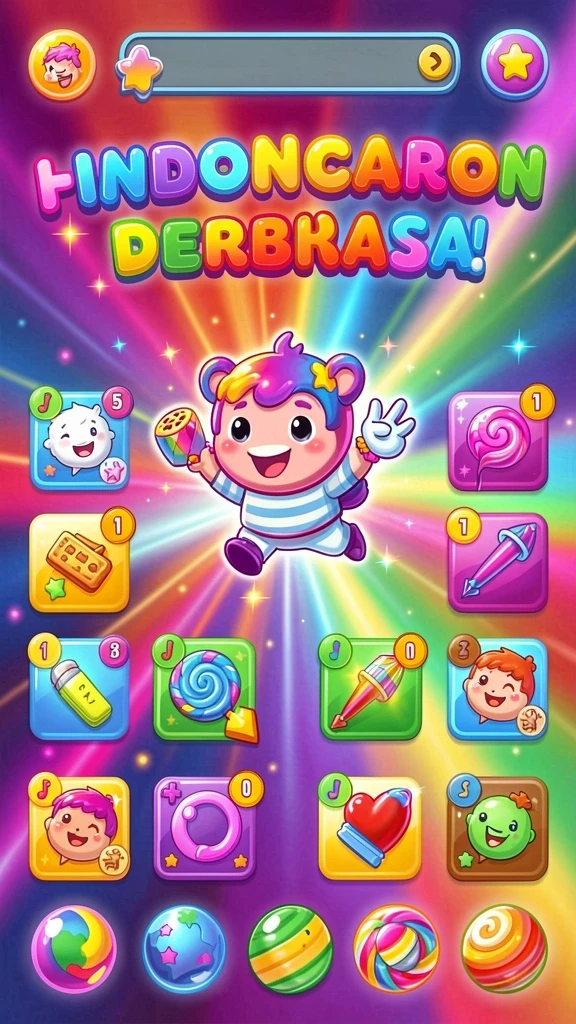Select the rainbow pencil on green tile
The height and width of the screenshot is (1024, 576).
pyautogui.click(x=371, y=689)
